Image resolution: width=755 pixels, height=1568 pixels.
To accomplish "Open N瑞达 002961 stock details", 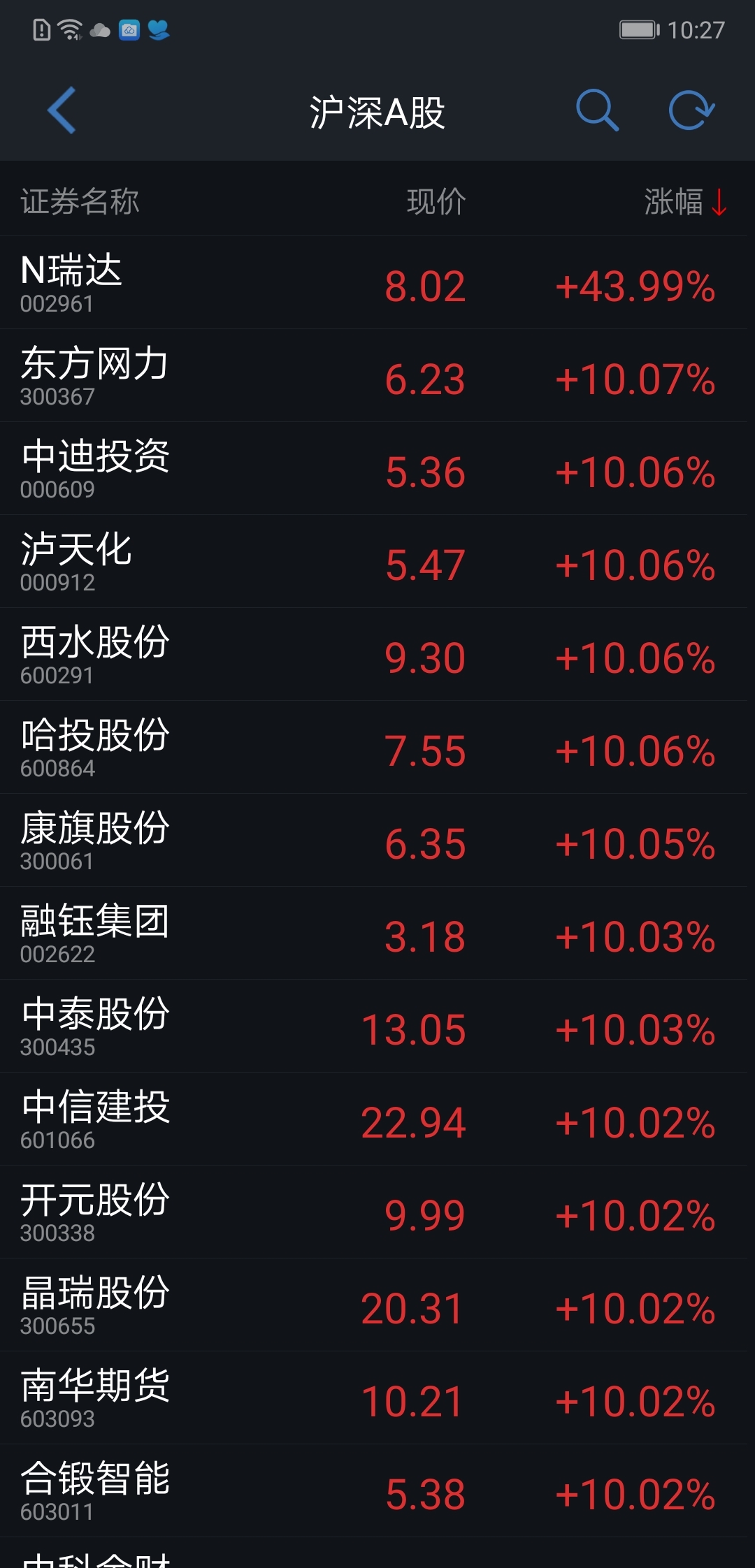I will 377,283.
